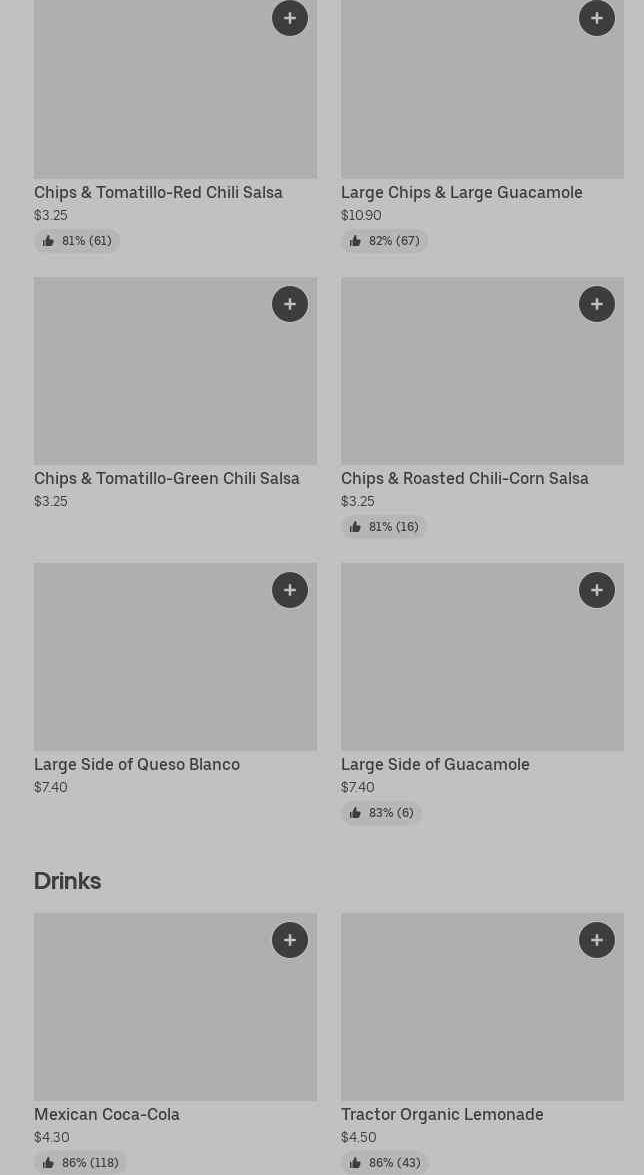Add Mexican Coca-Cola to cart
The image size is (644, 1175).
[x=290, y=940]
